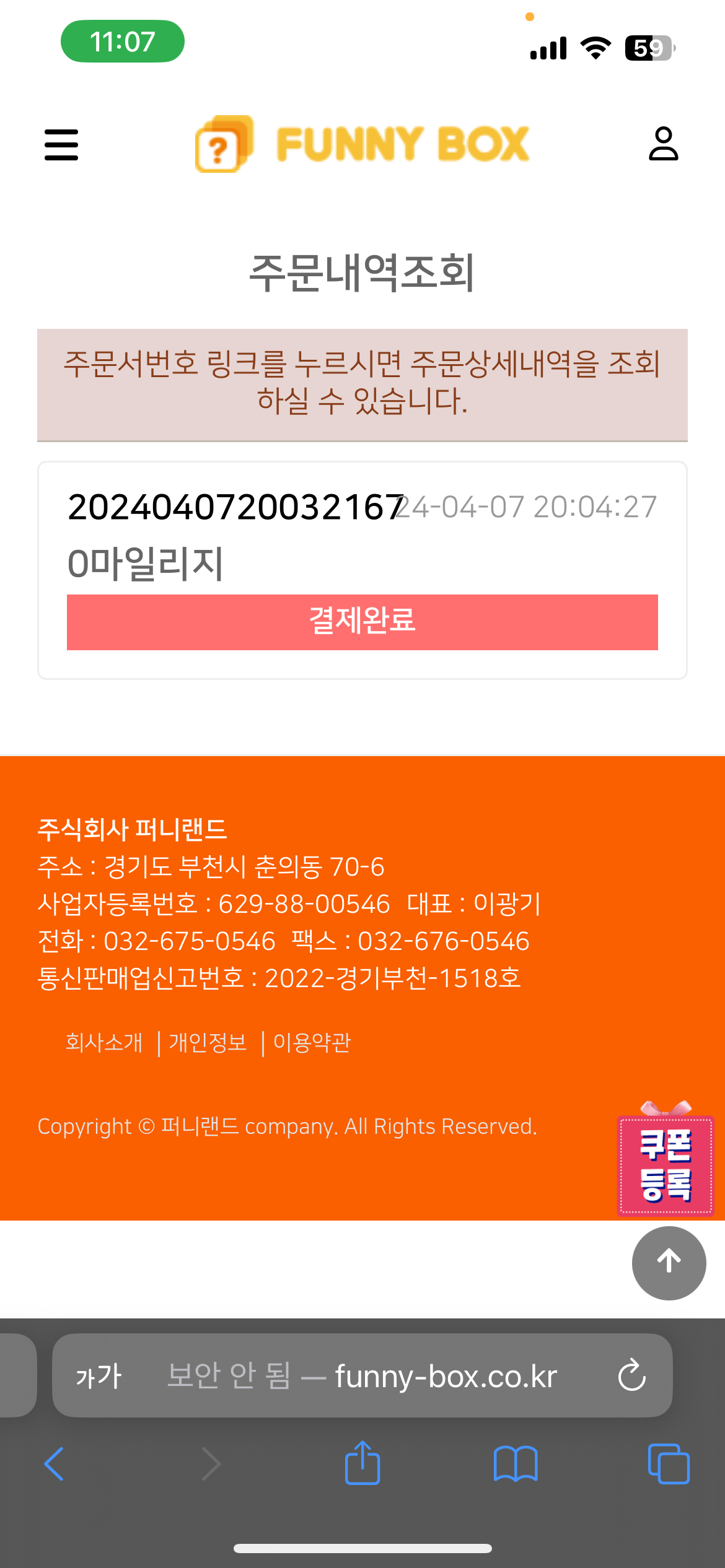Open the user account icon
The height and width of the screenshot is (1568, 725).
tap(663, 144)
